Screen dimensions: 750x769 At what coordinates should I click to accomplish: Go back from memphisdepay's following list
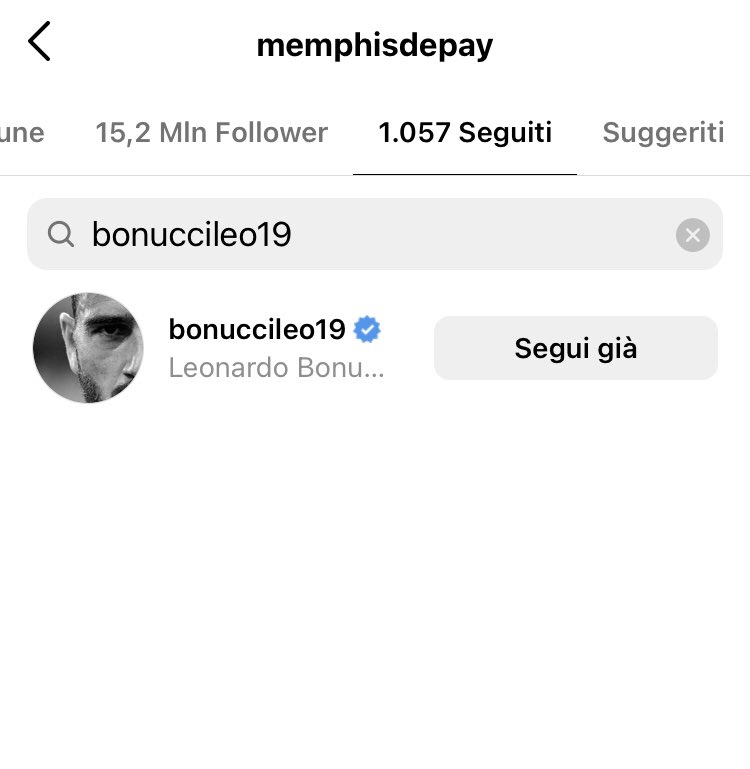click(39, 43)
